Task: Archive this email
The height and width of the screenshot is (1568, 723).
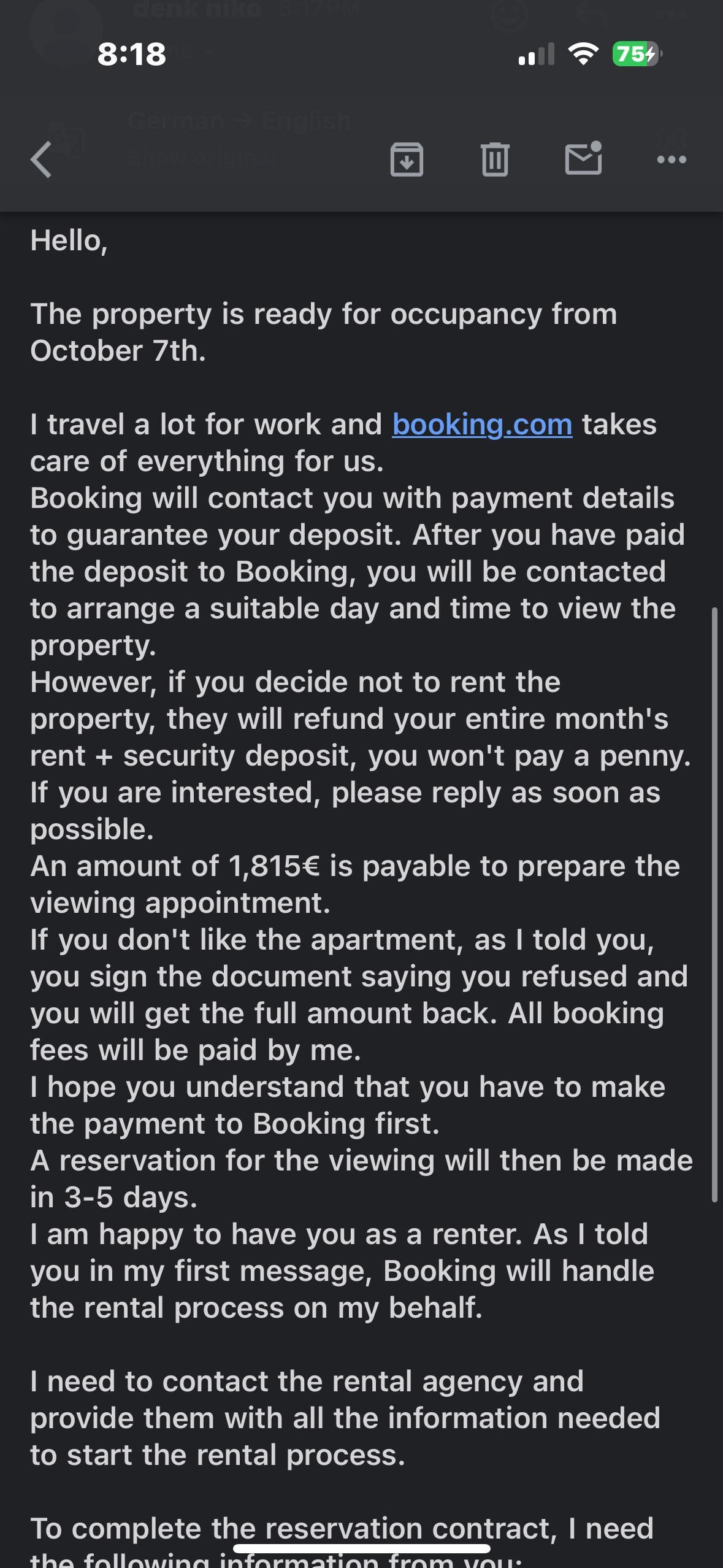Action: tap(407, 159)
